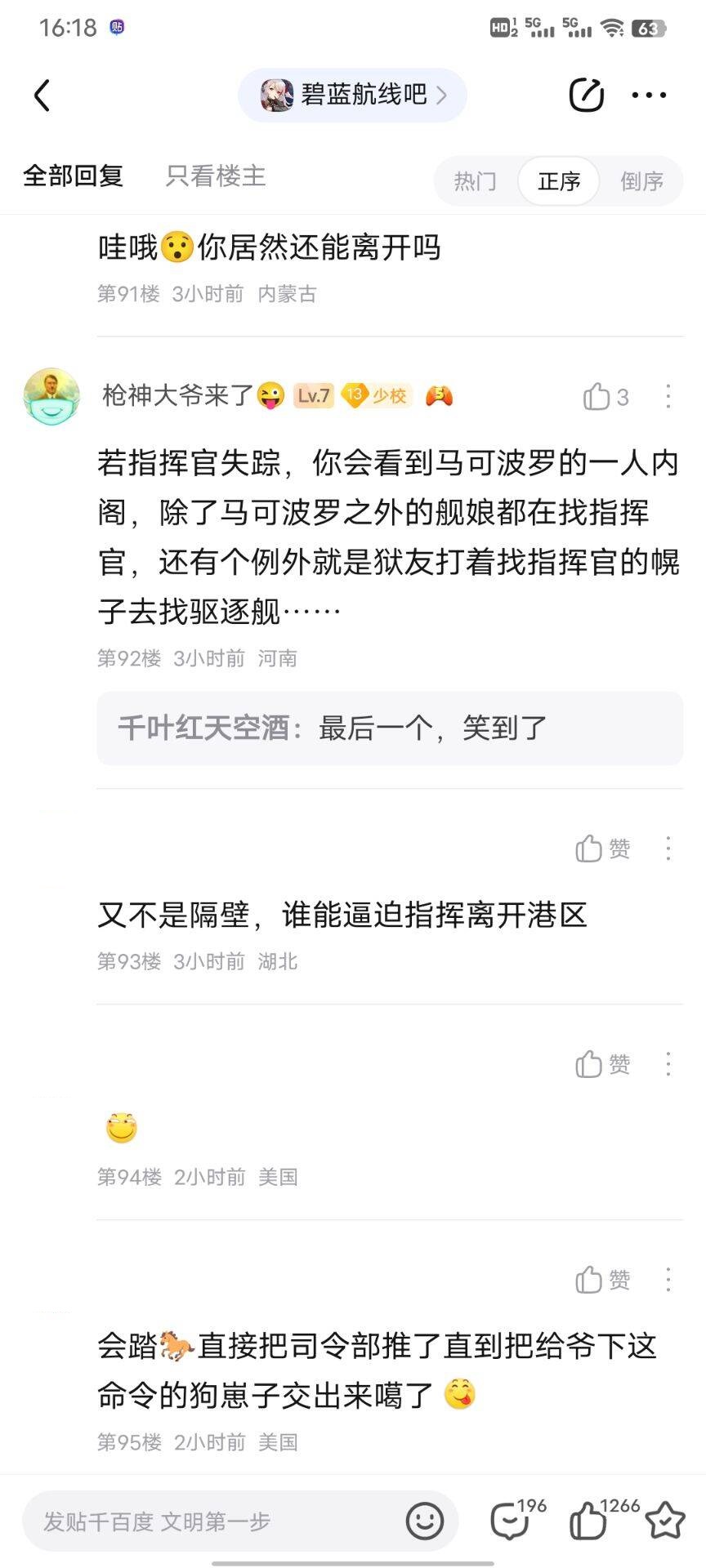Open more options for the floor 92 comment

pyautogui.click(x=668, y=397)
